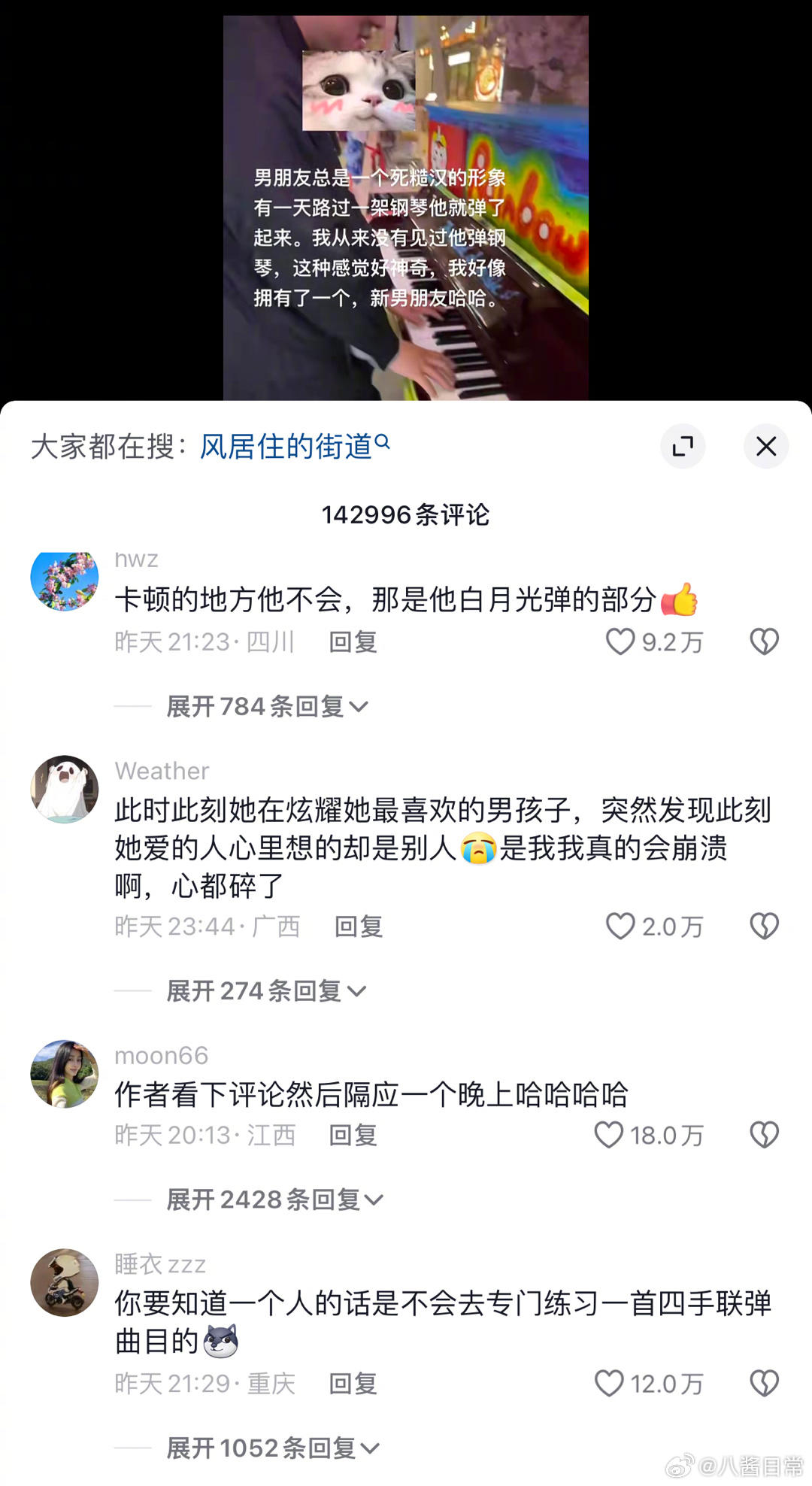Expand 274 replies under Weather's comment
Image resolution: width=812 pixels, height=1486 pixels.
[x=266, y=991]
